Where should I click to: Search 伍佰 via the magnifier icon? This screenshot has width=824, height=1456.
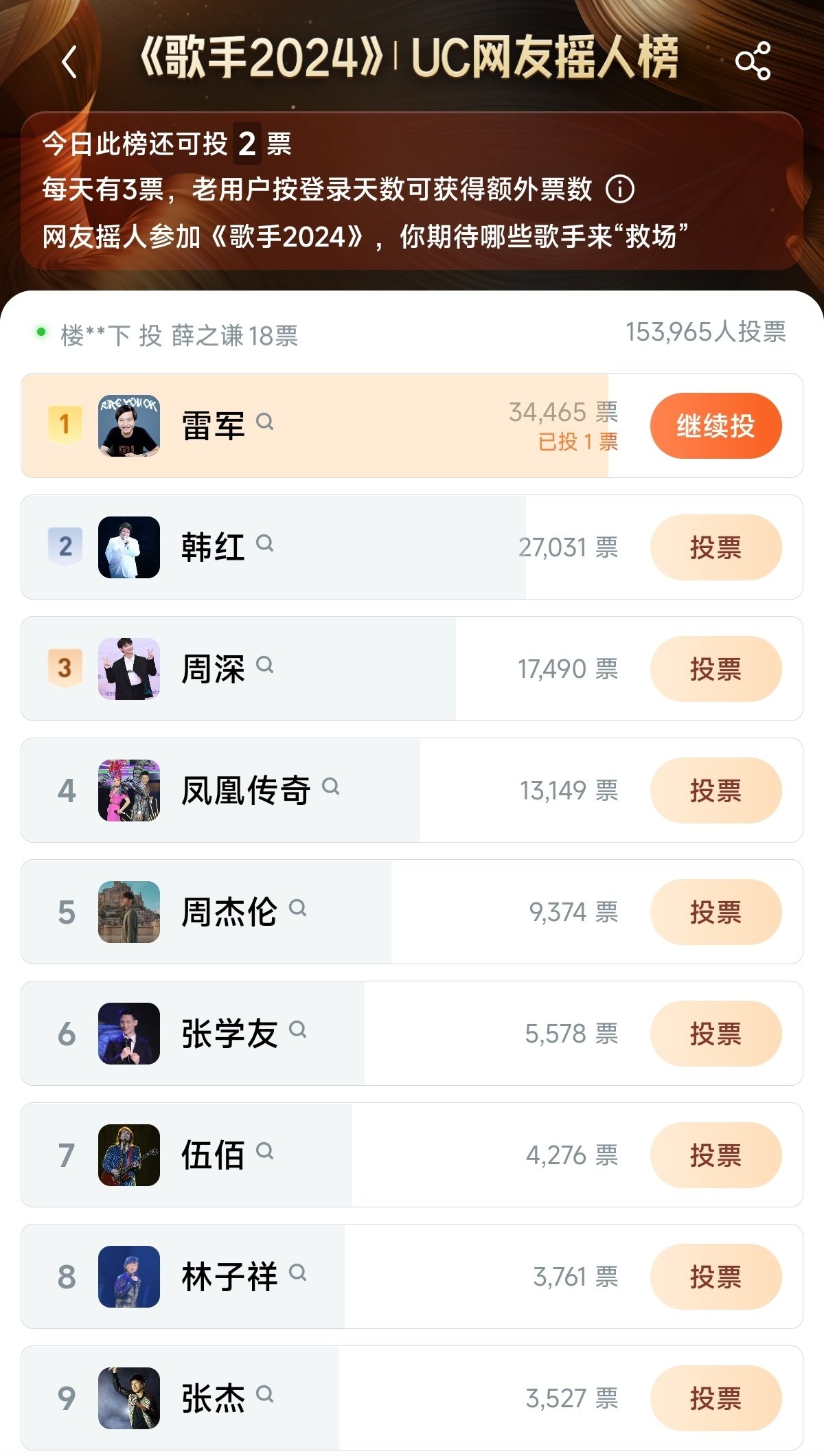coord(264,1151)
